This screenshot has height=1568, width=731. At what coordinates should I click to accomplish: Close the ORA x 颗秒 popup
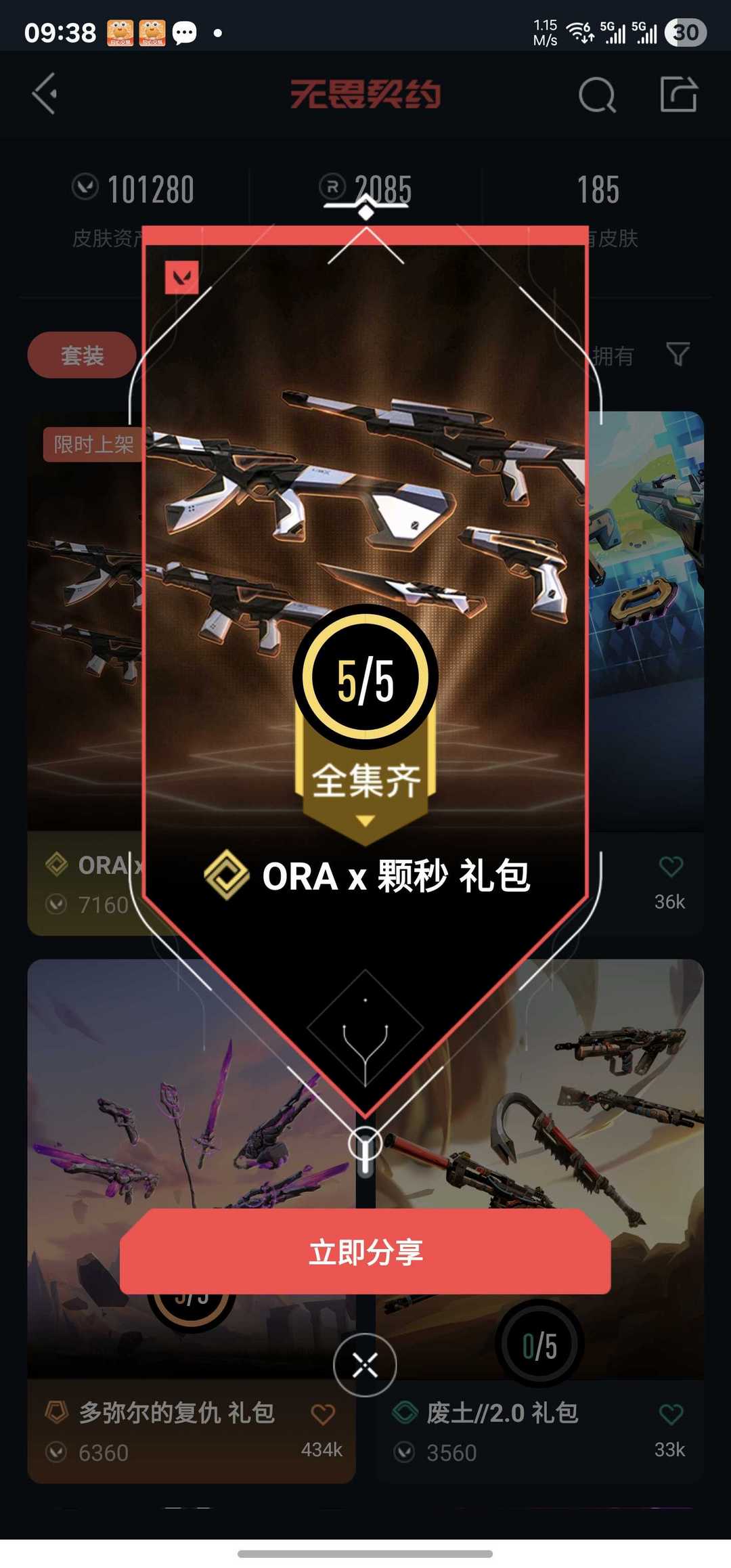point(365,1364)
